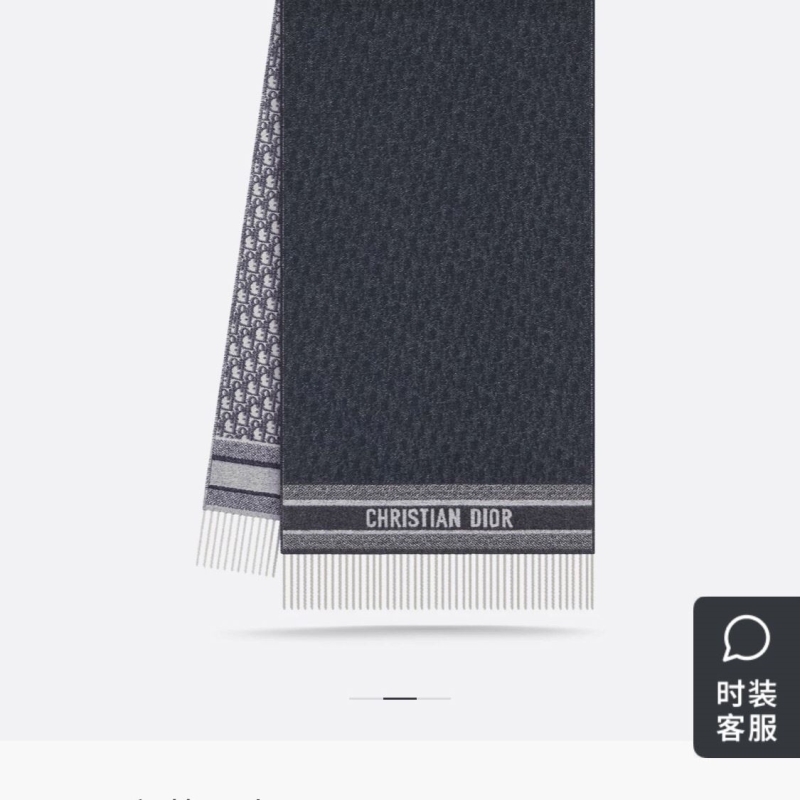Open the 时装客服 fashion customer service chat
This screenshot has width=800, height=800.
pyautogui.click(x=746, y=677)
